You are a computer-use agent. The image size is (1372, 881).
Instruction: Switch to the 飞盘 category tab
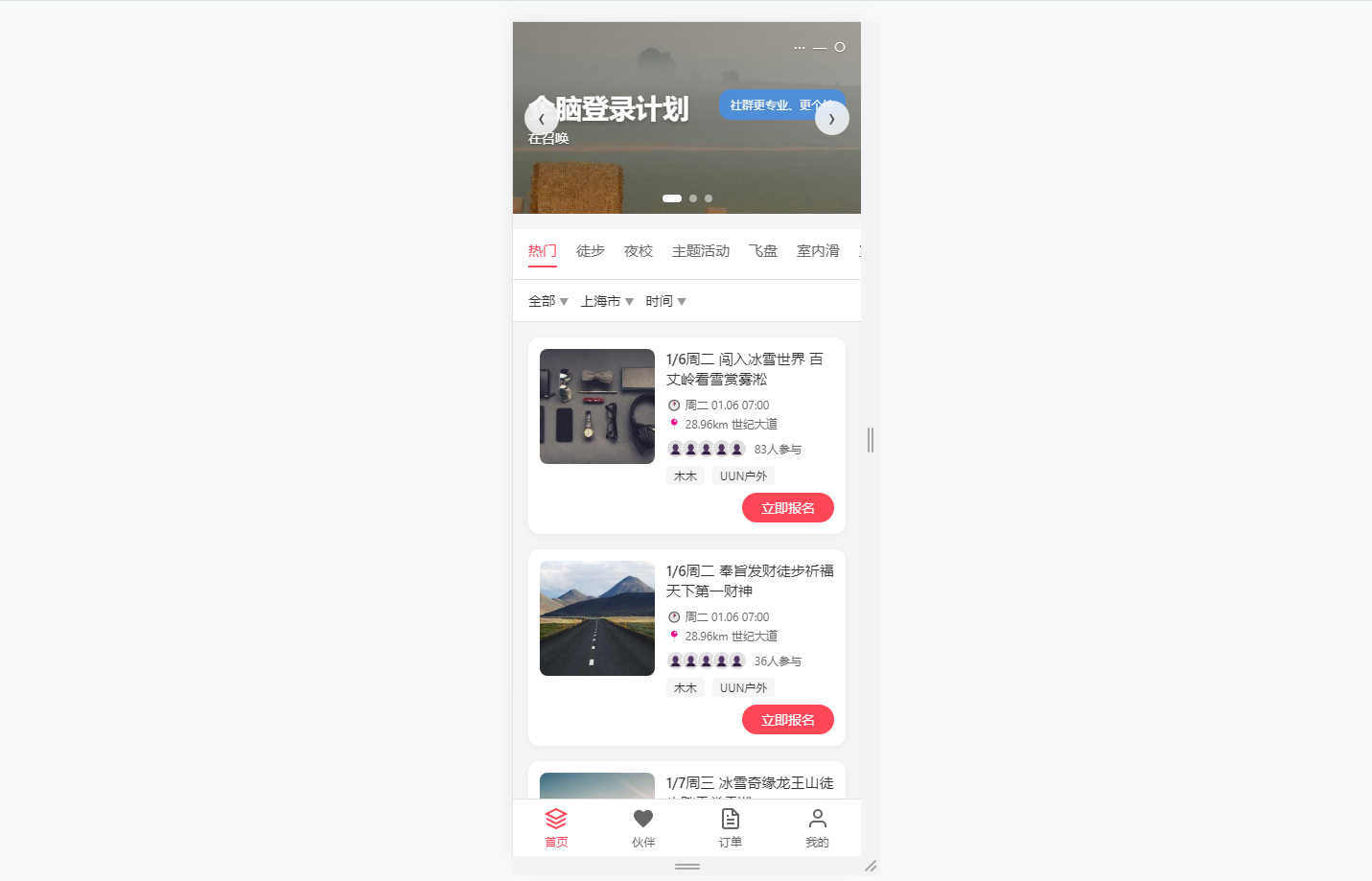tap(762, 251)
